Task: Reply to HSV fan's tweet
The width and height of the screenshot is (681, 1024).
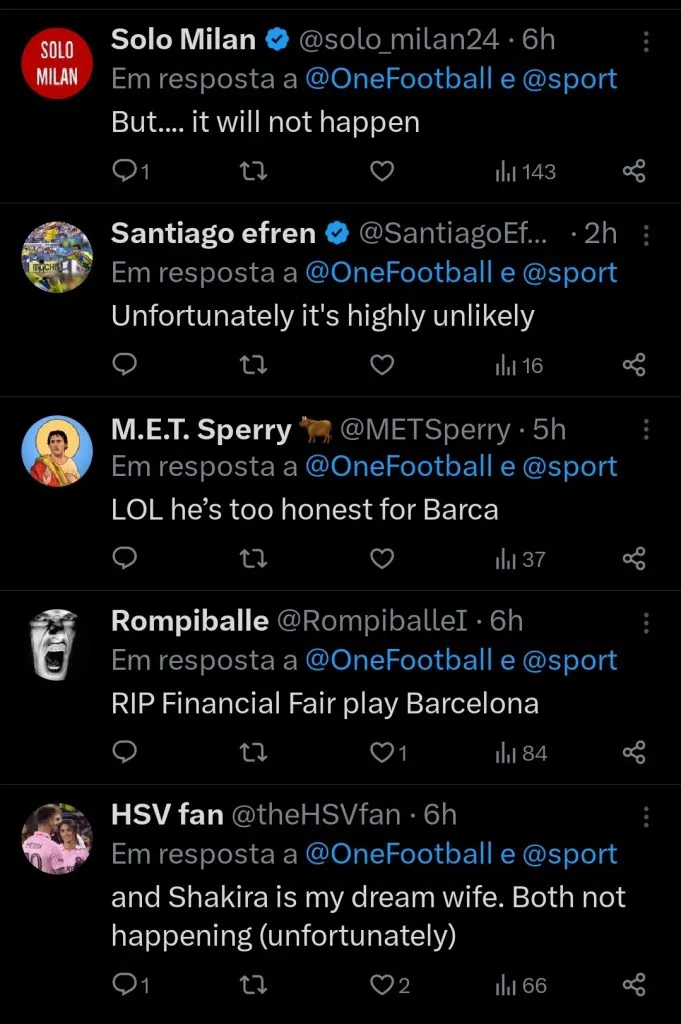Action: (x=125, y=986)
